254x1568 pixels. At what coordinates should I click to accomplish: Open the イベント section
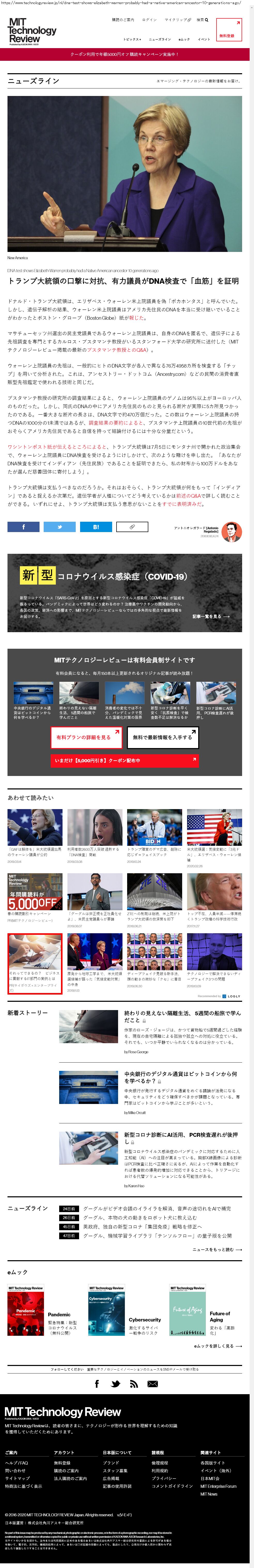[204, 39]
